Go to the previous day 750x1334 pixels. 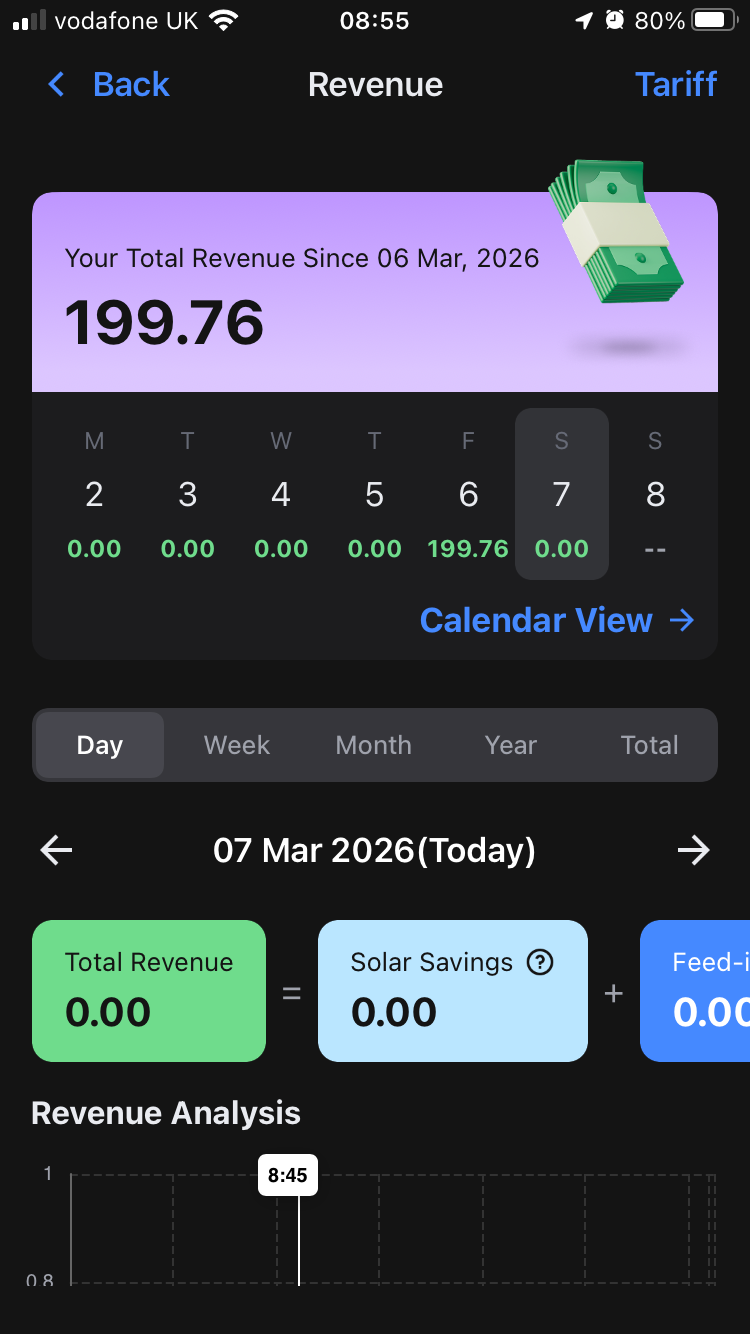(x=57, y=851)
